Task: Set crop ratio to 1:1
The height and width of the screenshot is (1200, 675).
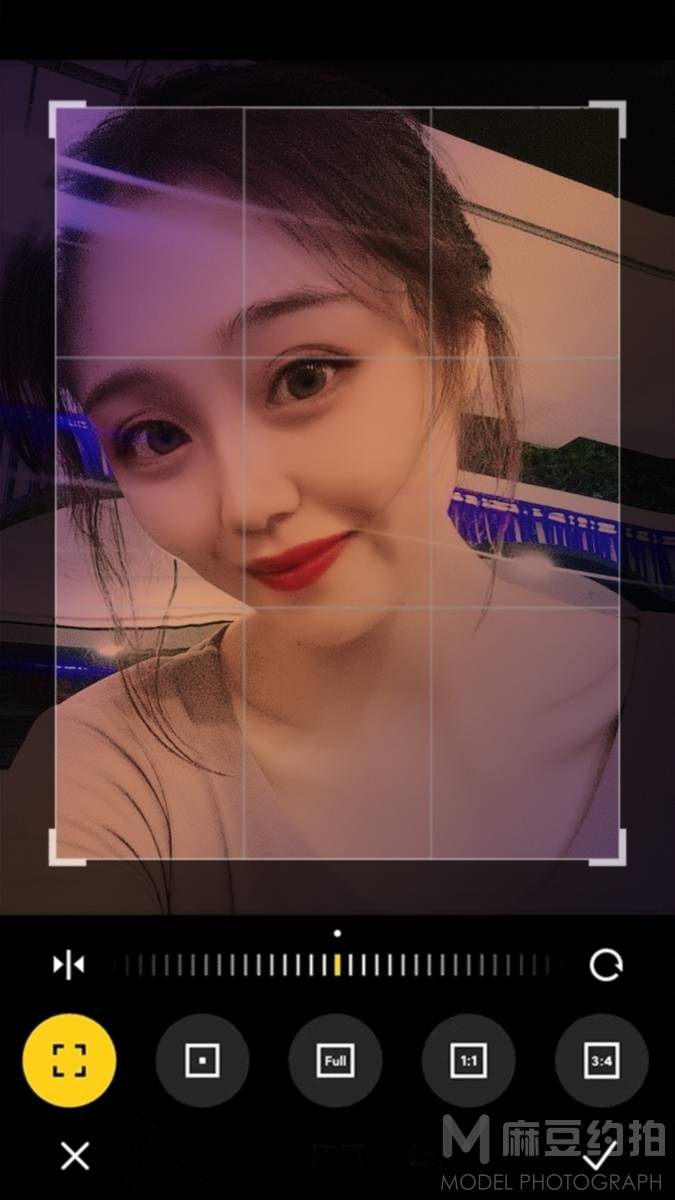Action: click(468, 1060)
